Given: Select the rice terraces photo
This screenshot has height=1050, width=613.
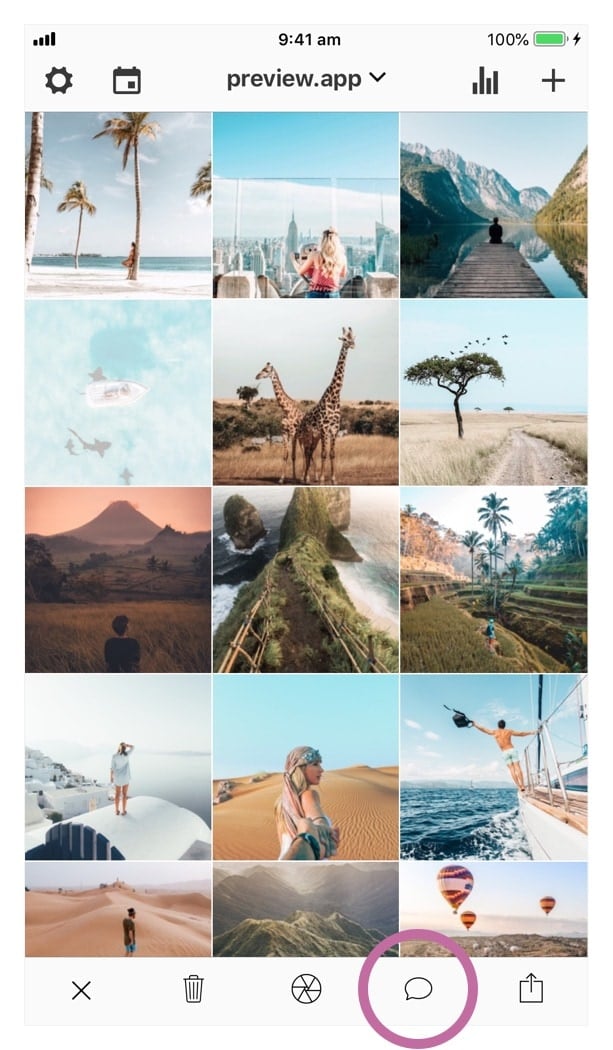Looking at the screenshot, I should pyautogui.click(x=494, y=580).
